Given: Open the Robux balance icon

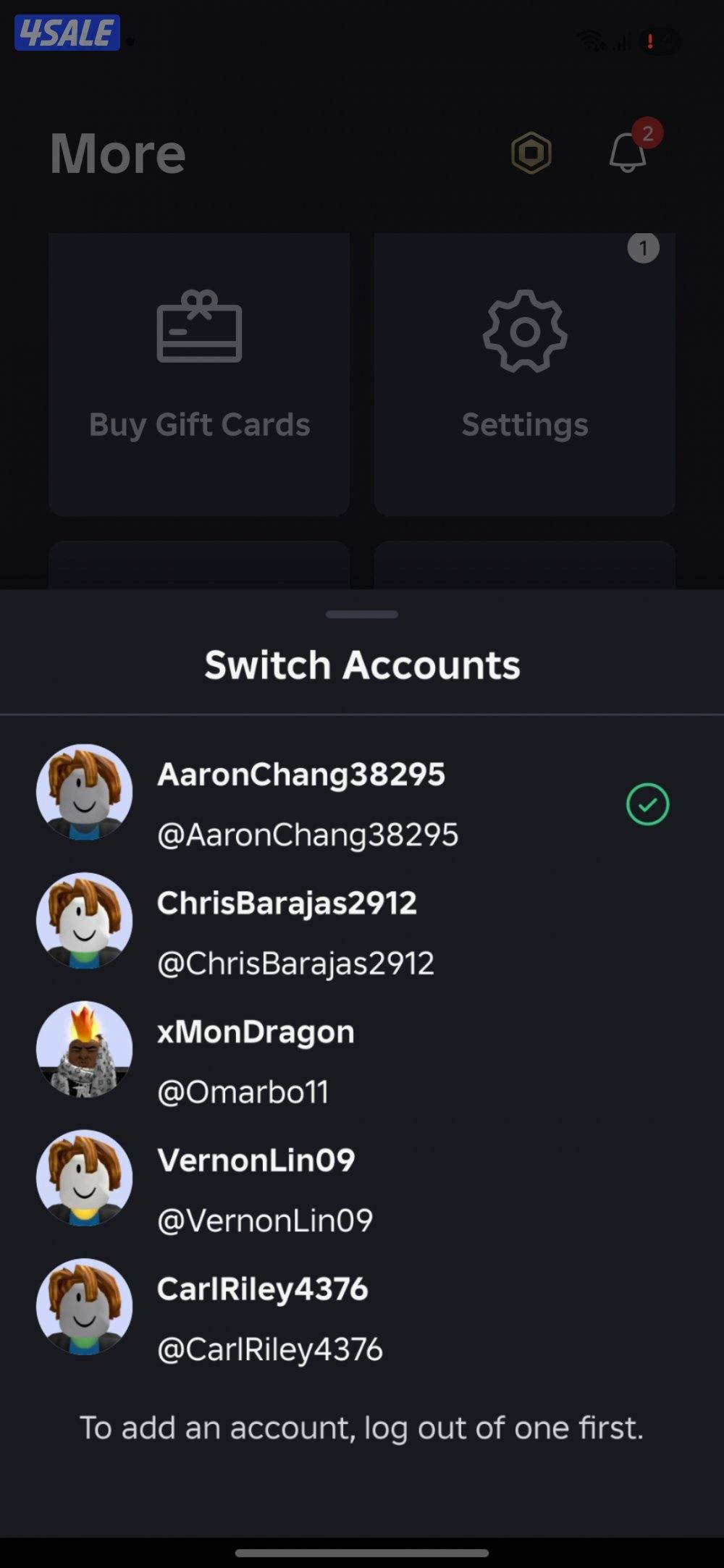Looking at the screenshot, I should pyautogui.click(x=531, y=153).
